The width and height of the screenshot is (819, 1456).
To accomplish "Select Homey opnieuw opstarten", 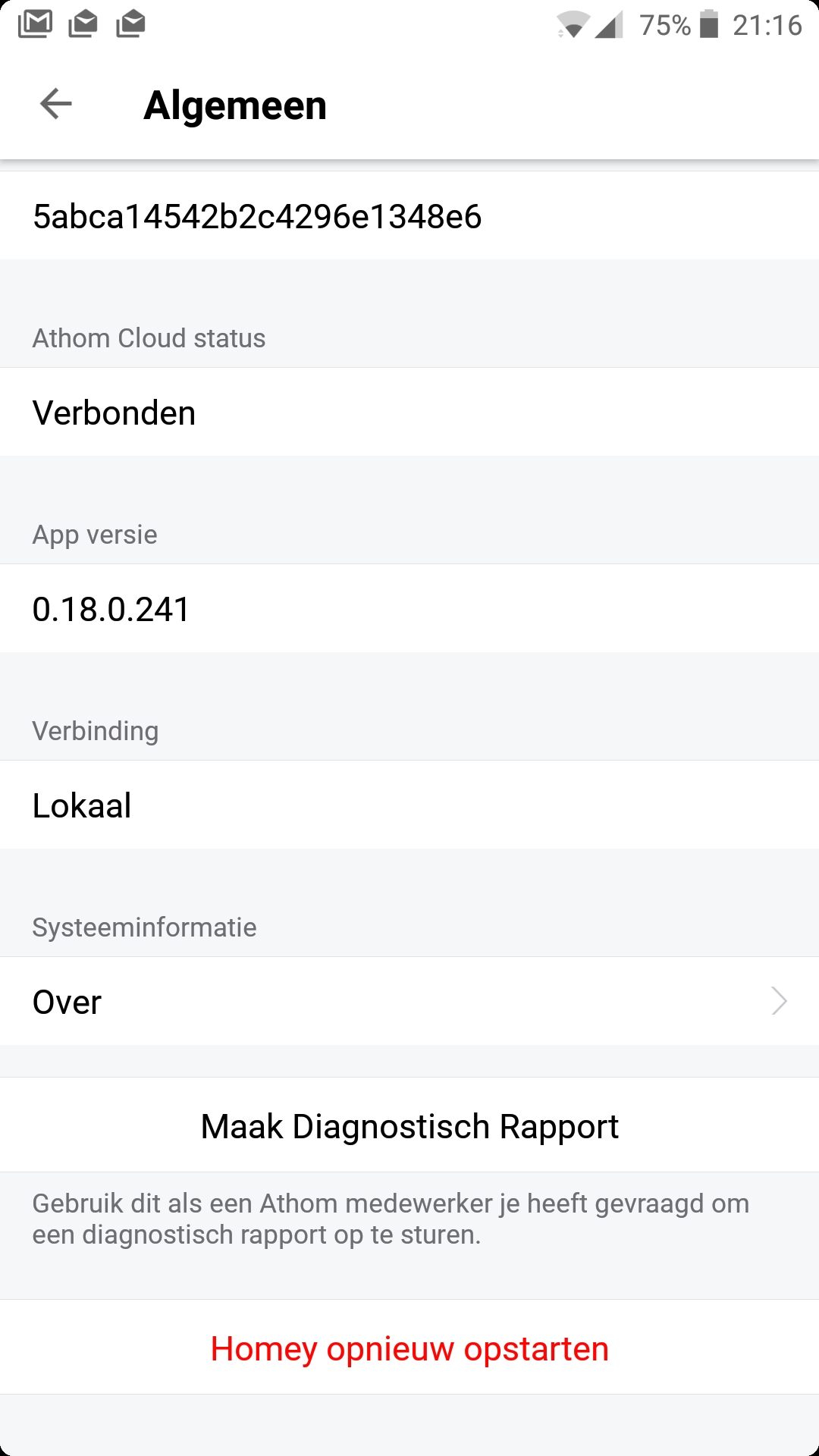I will 409,1348.
